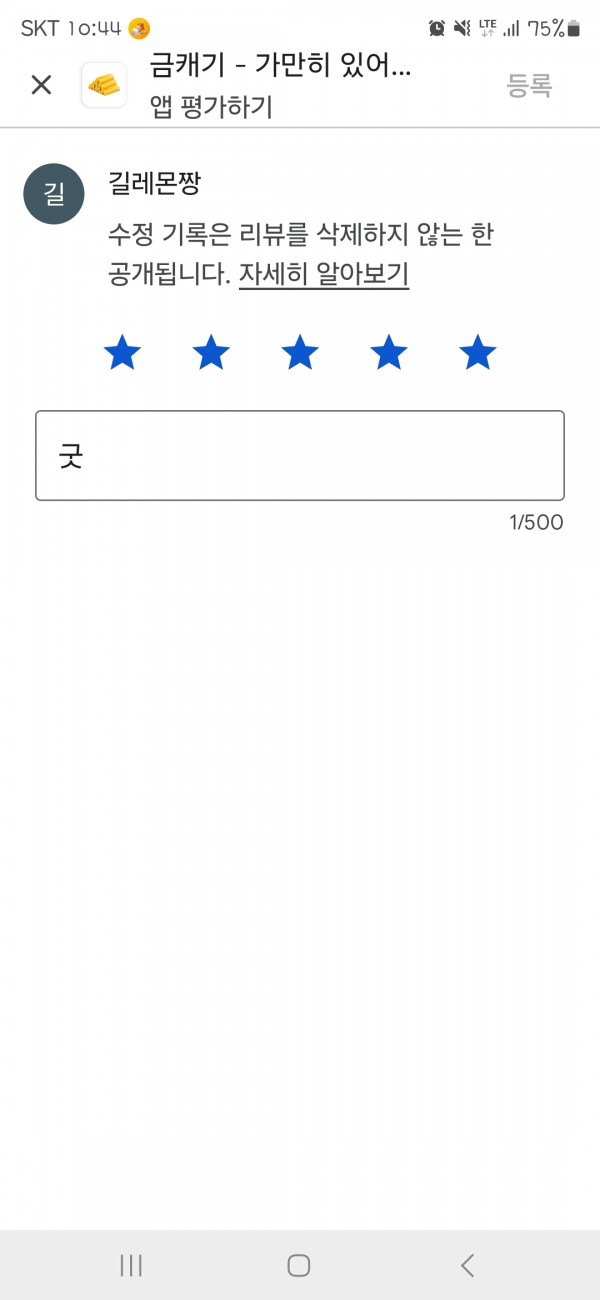This screenshot has width=600, height=1300.
Task: Tap the 등록 button to post review
Action: 530,86
